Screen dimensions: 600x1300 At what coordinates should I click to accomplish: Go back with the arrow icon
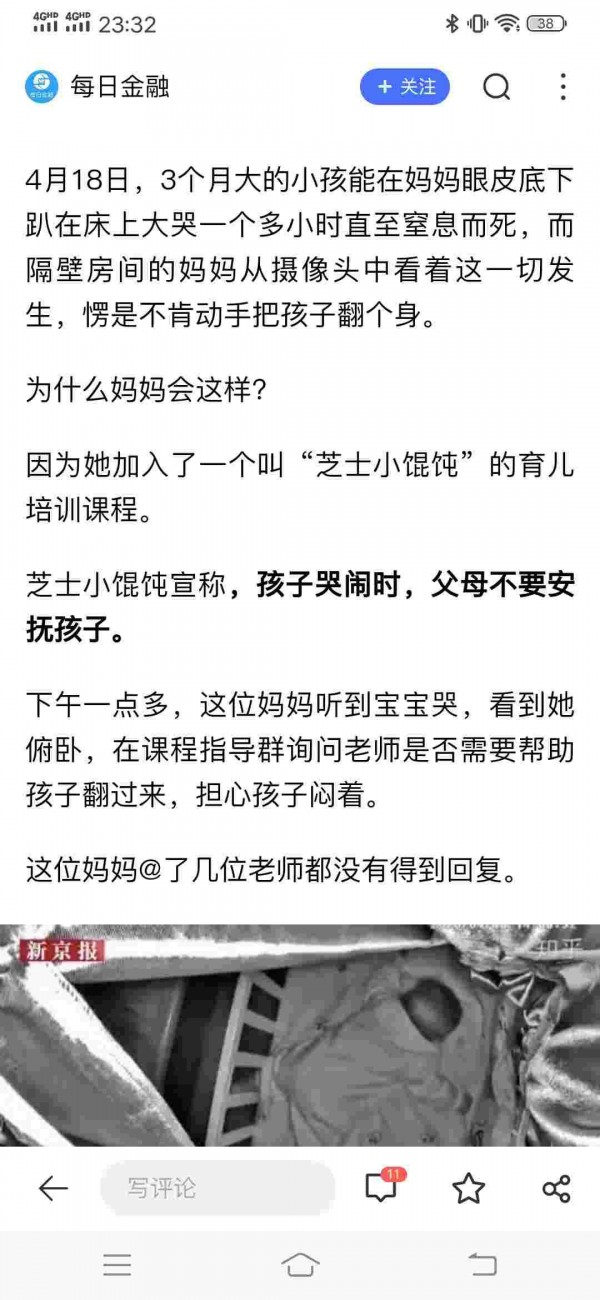(x=52, y=1188)
